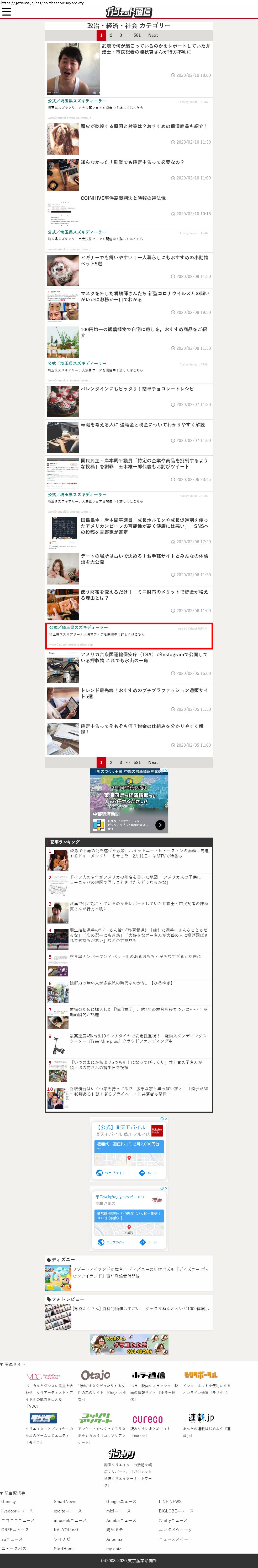The height and width of the screenshot is (1568, 258).
Task: Open article about missing citizen reporter 陳秋實
Action: (x=156, y=49)
